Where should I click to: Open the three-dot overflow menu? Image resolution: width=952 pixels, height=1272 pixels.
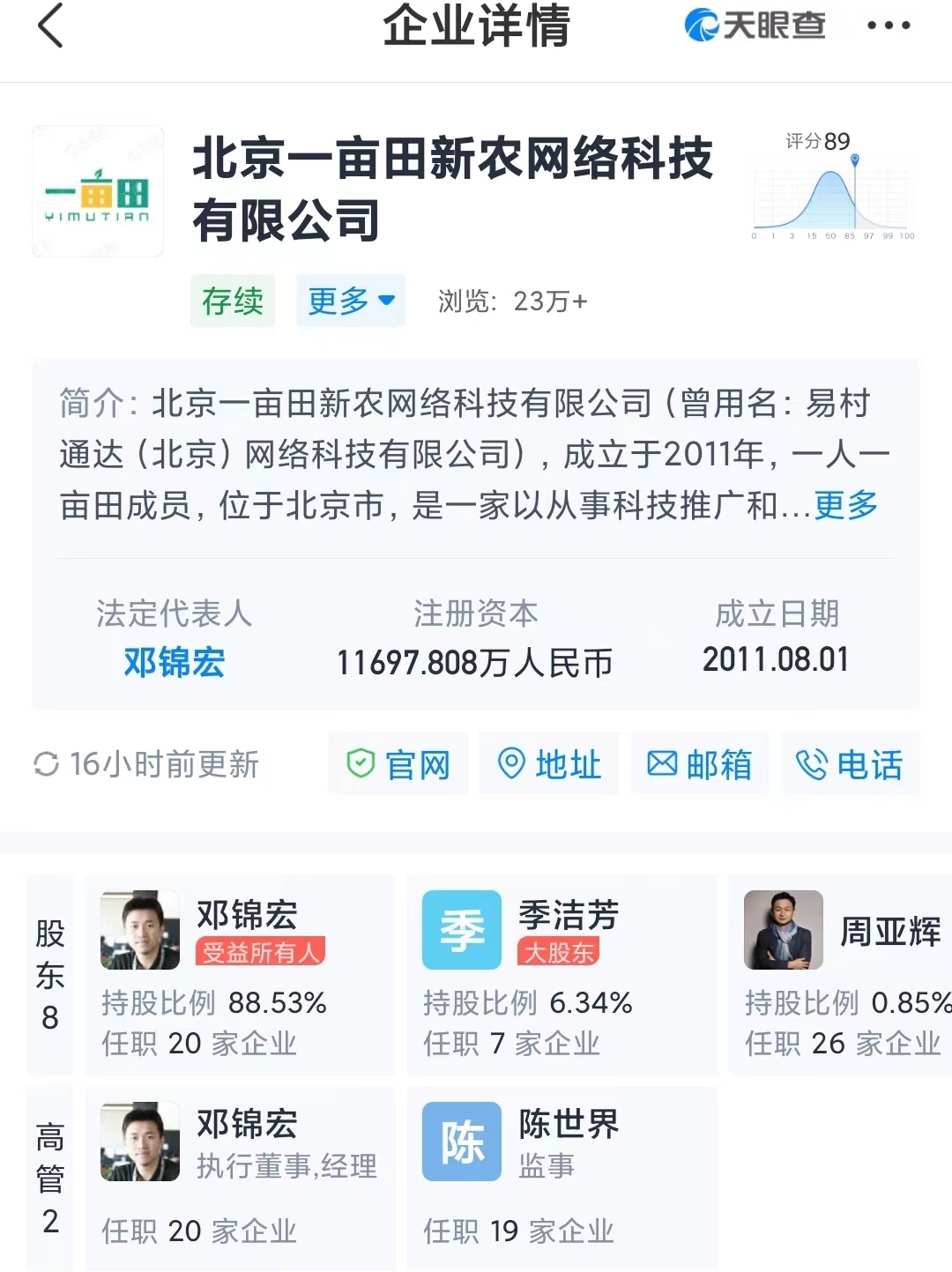888,26
